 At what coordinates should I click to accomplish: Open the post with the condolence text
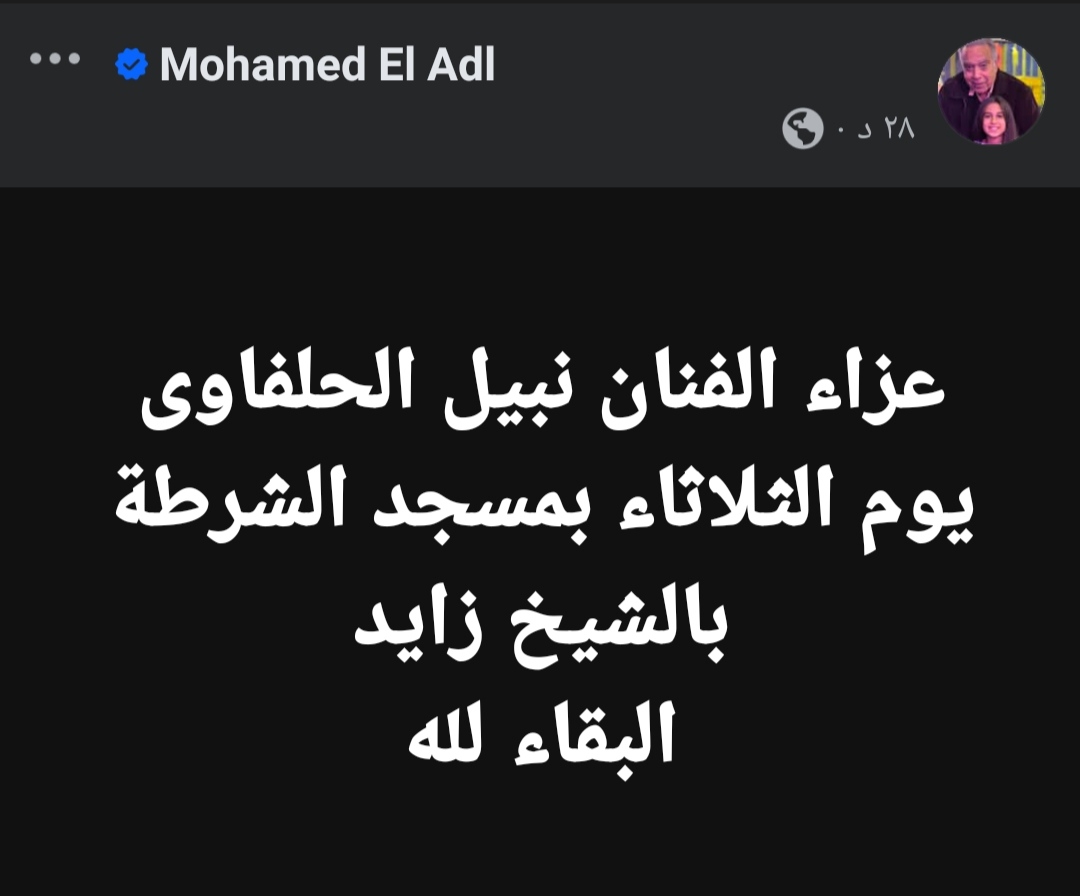point(540,560)
